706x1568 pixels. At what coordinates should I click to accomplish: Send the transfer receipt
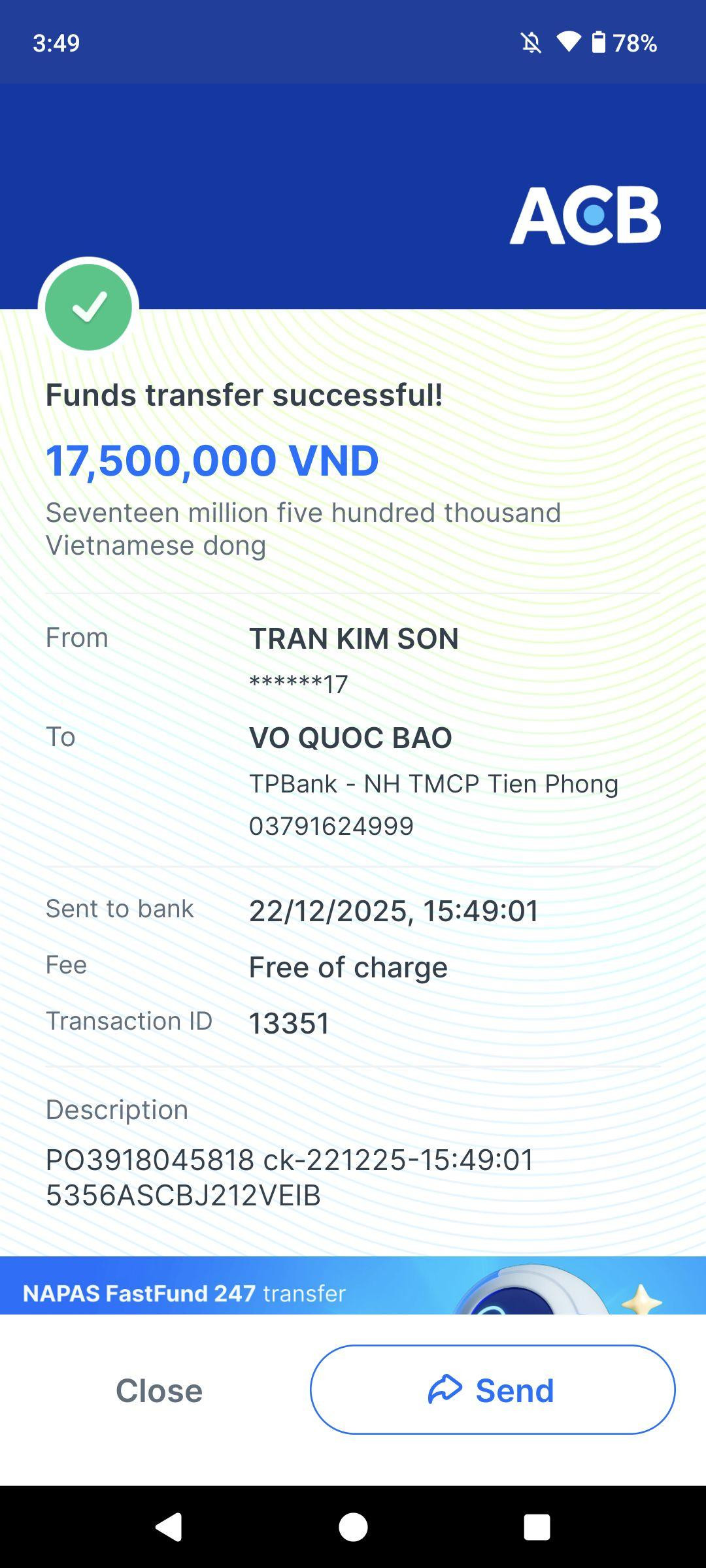[492, 1390]
